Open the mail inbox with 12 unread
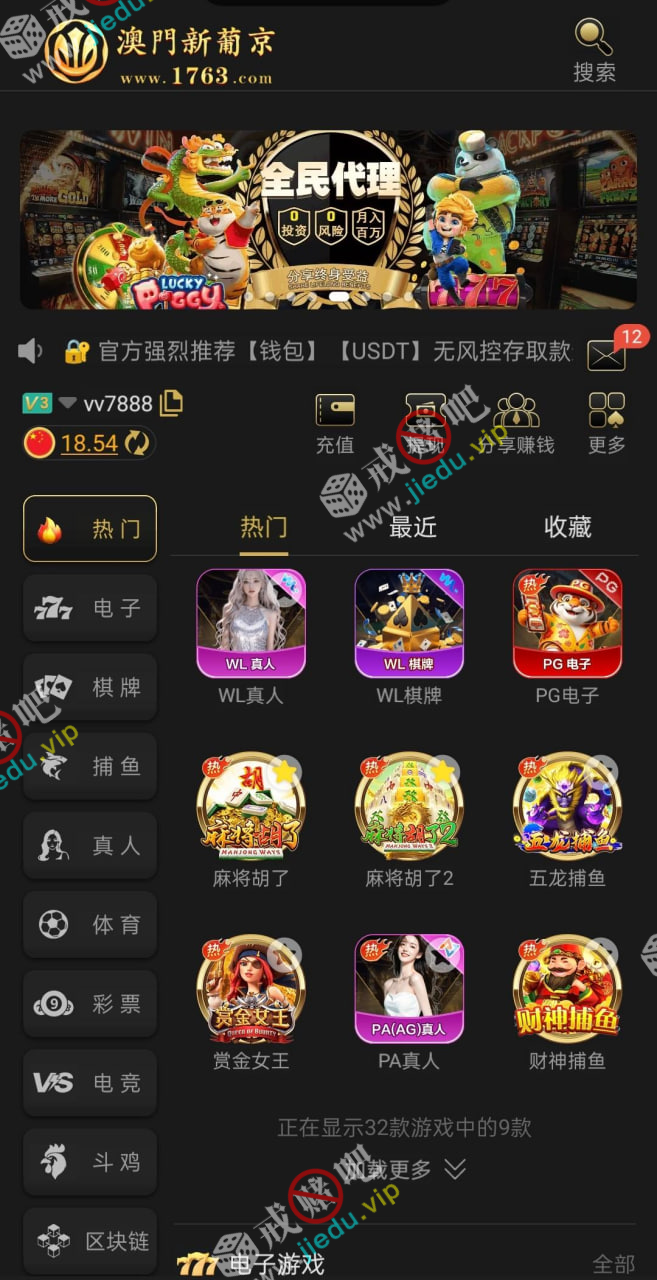Screen dimensions: 657x1280 pos(606,353)
